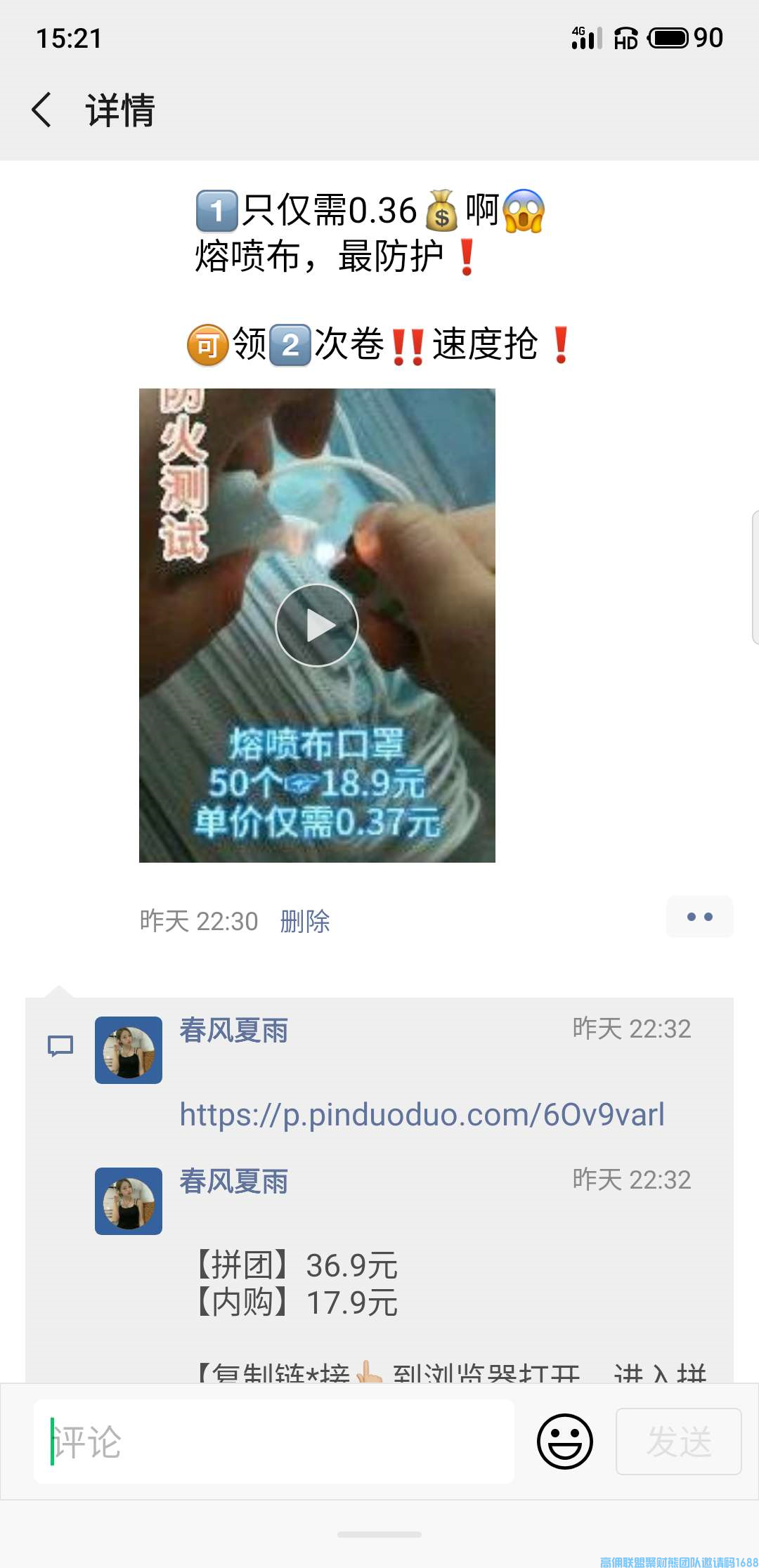Open the emoji picker
Viewport: 759px width, 1568px height.
564,1442
